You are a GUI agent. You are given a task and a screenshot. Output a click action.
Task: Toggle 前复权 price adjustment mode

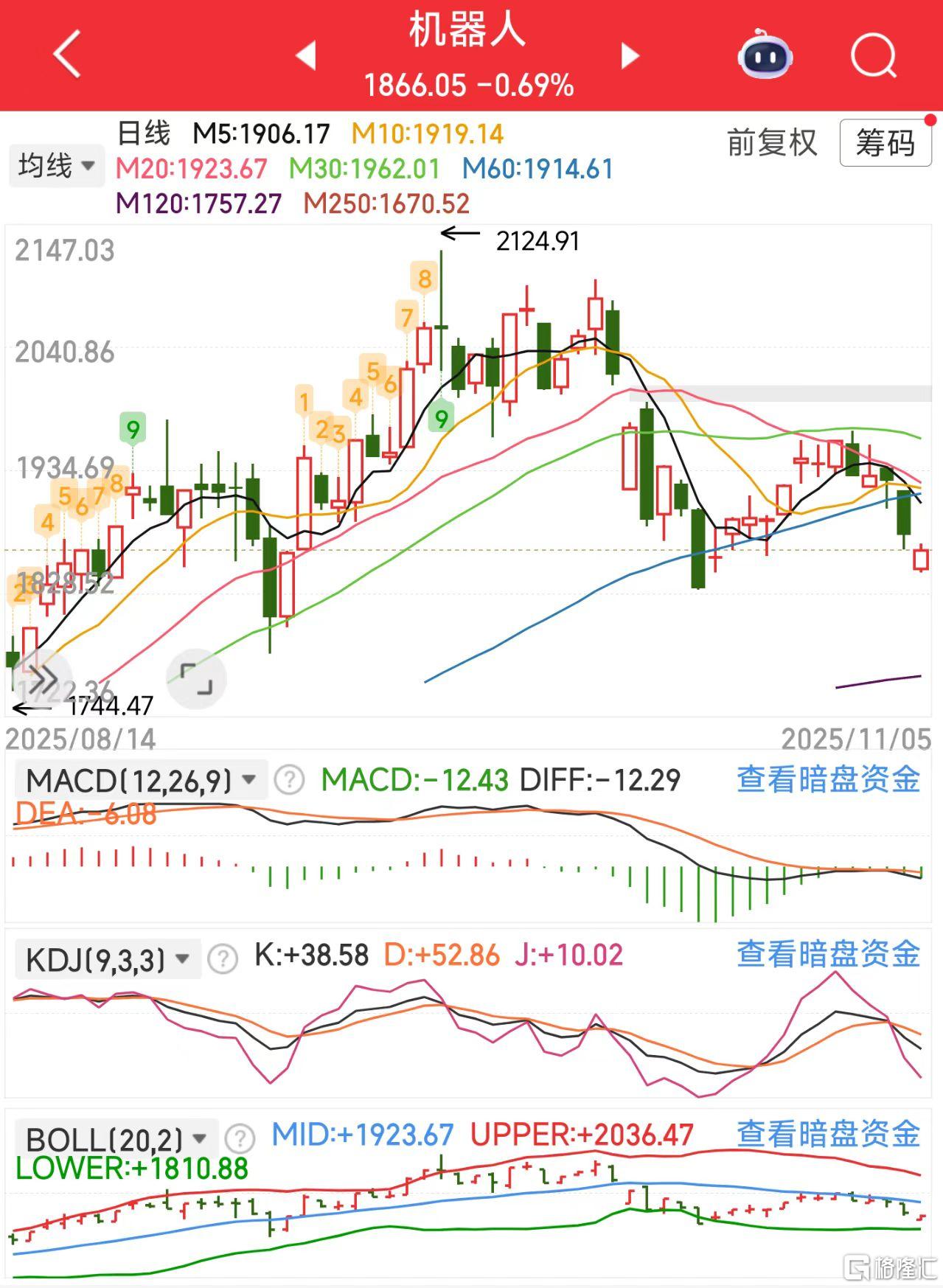770,145
